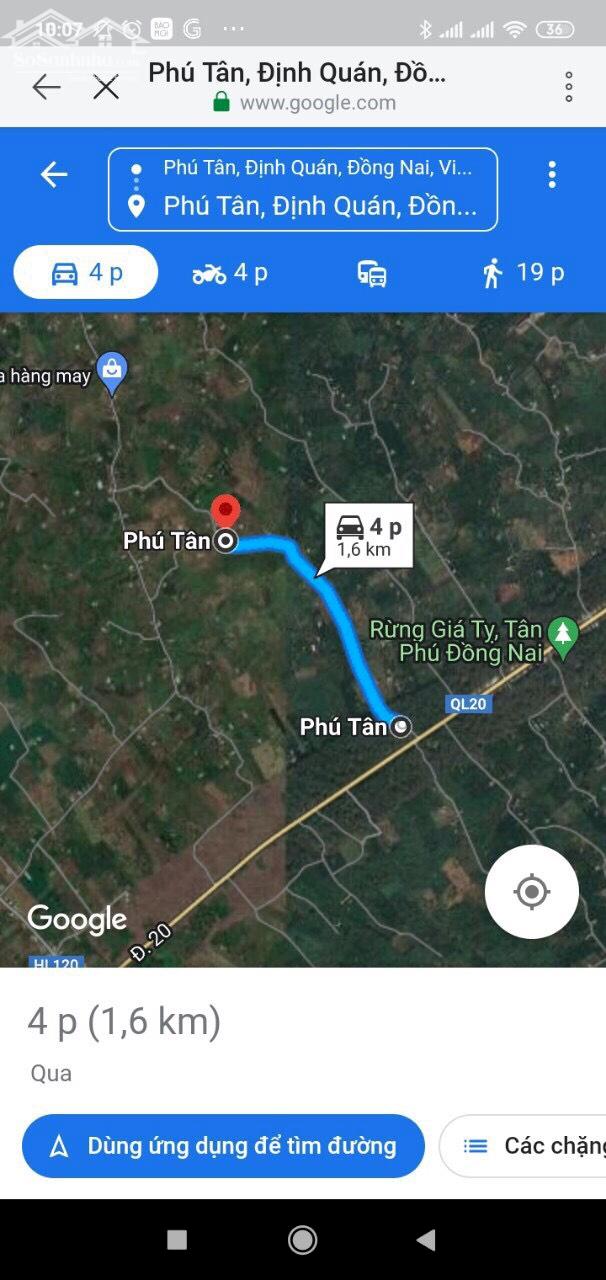This screenshot has width=606, height=1280.
Task: Go back with the browser arrow
Action: coord(46,87)
